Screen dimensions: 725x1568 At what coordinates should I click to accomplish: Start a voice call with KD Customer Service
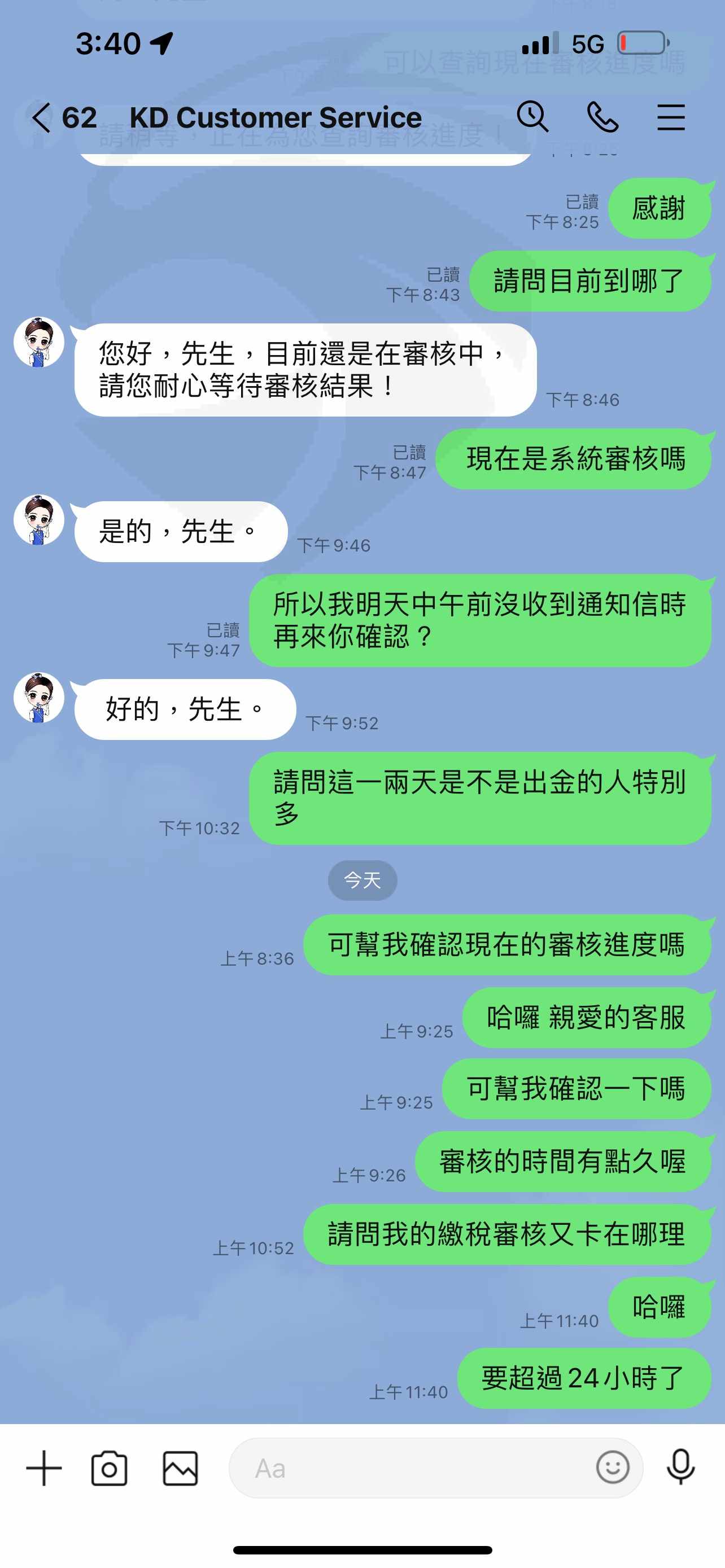[x=602, y=117]
